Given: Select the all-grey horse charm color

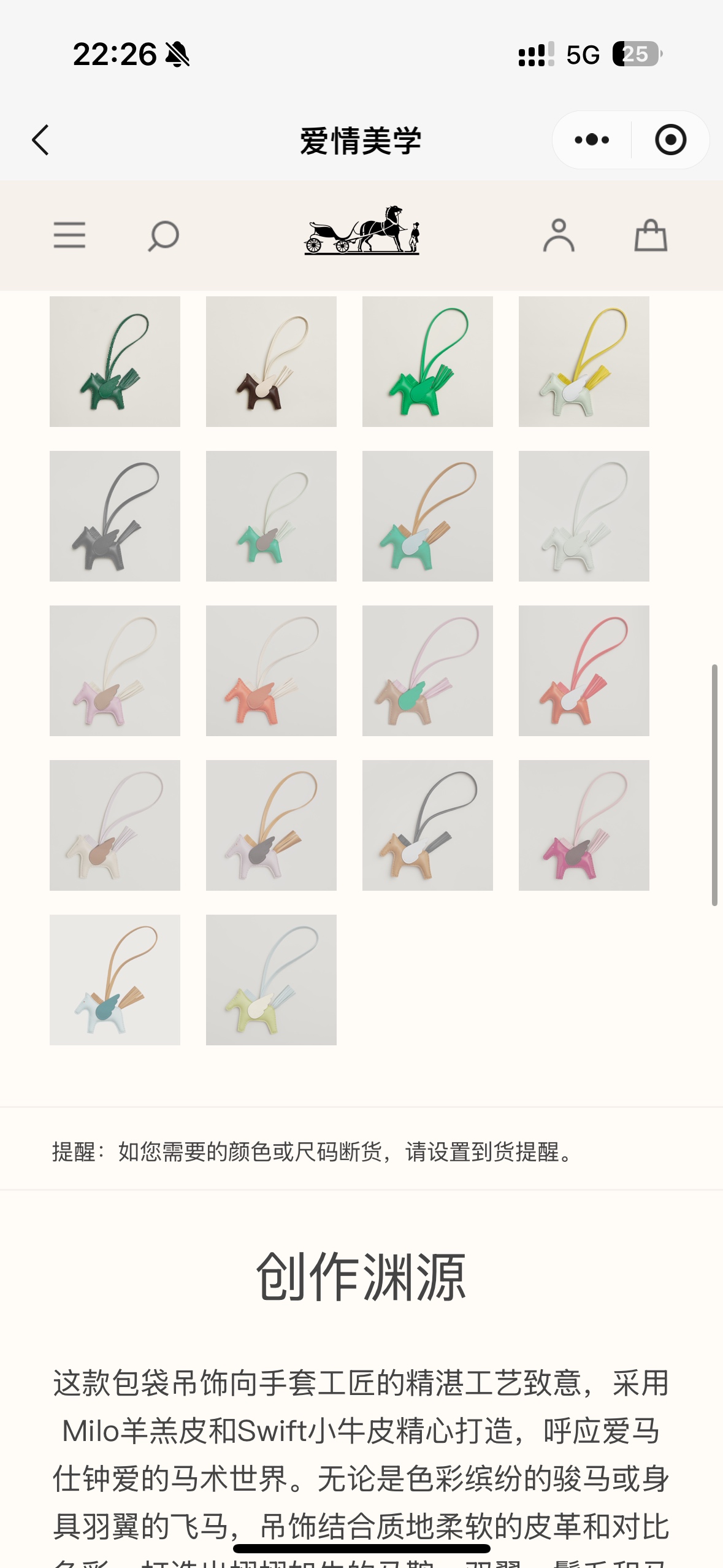Looking at the screenshot, I should tap(115, 517).
